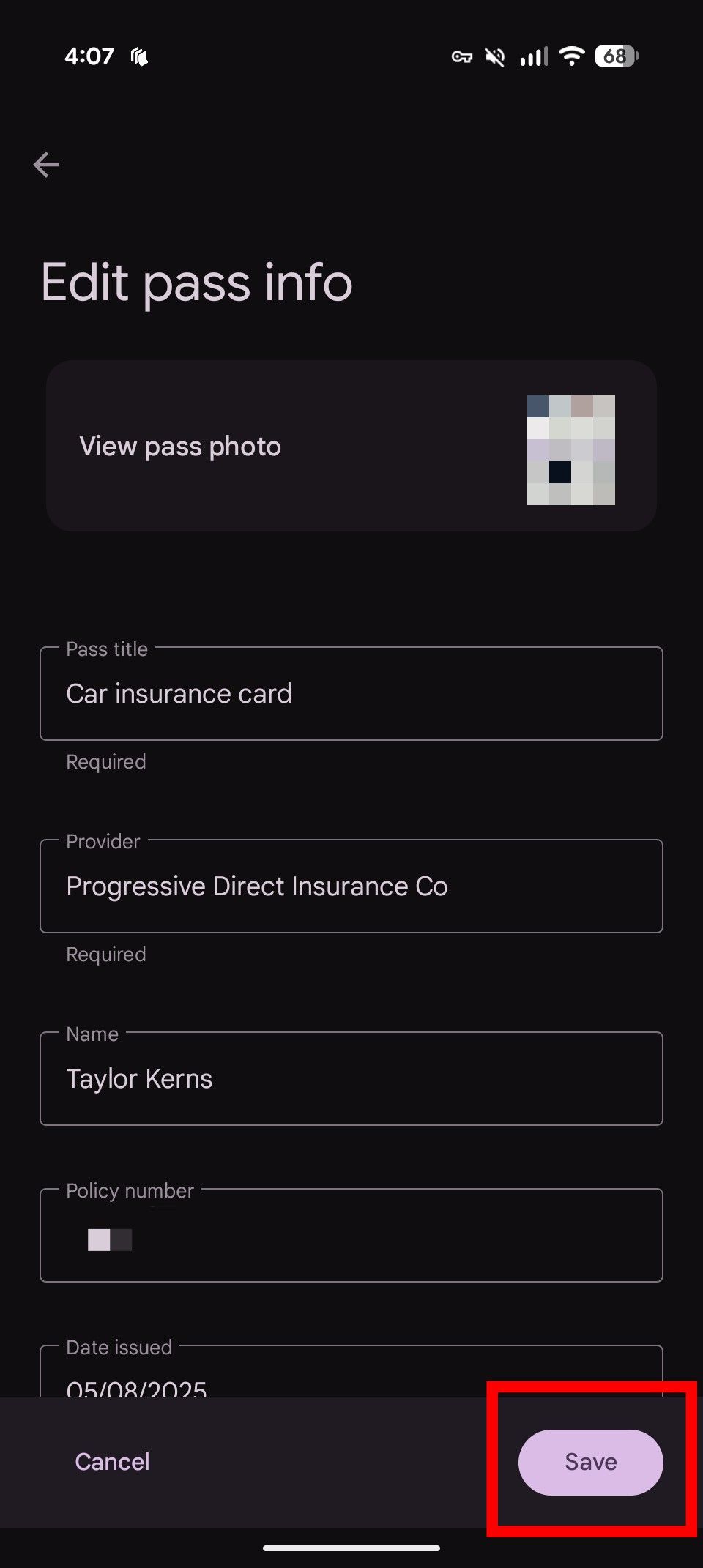The width and height of the screenshot is (703, 1568).
Task: Select View pass photo
Action: pyautogui.click(x=179, y=446)
